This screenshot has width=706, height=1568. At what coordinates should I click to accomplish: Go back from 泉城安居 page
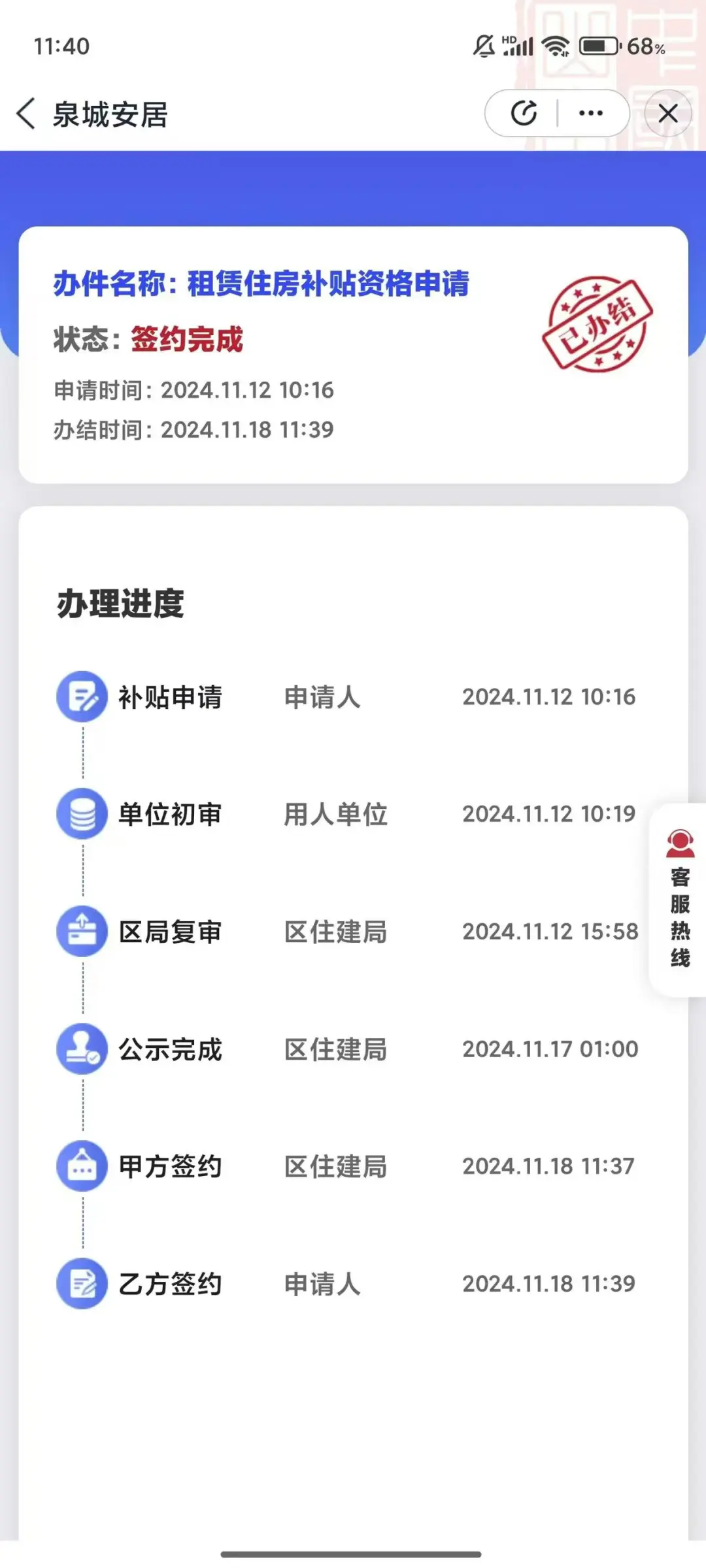(x=26, y=114)
